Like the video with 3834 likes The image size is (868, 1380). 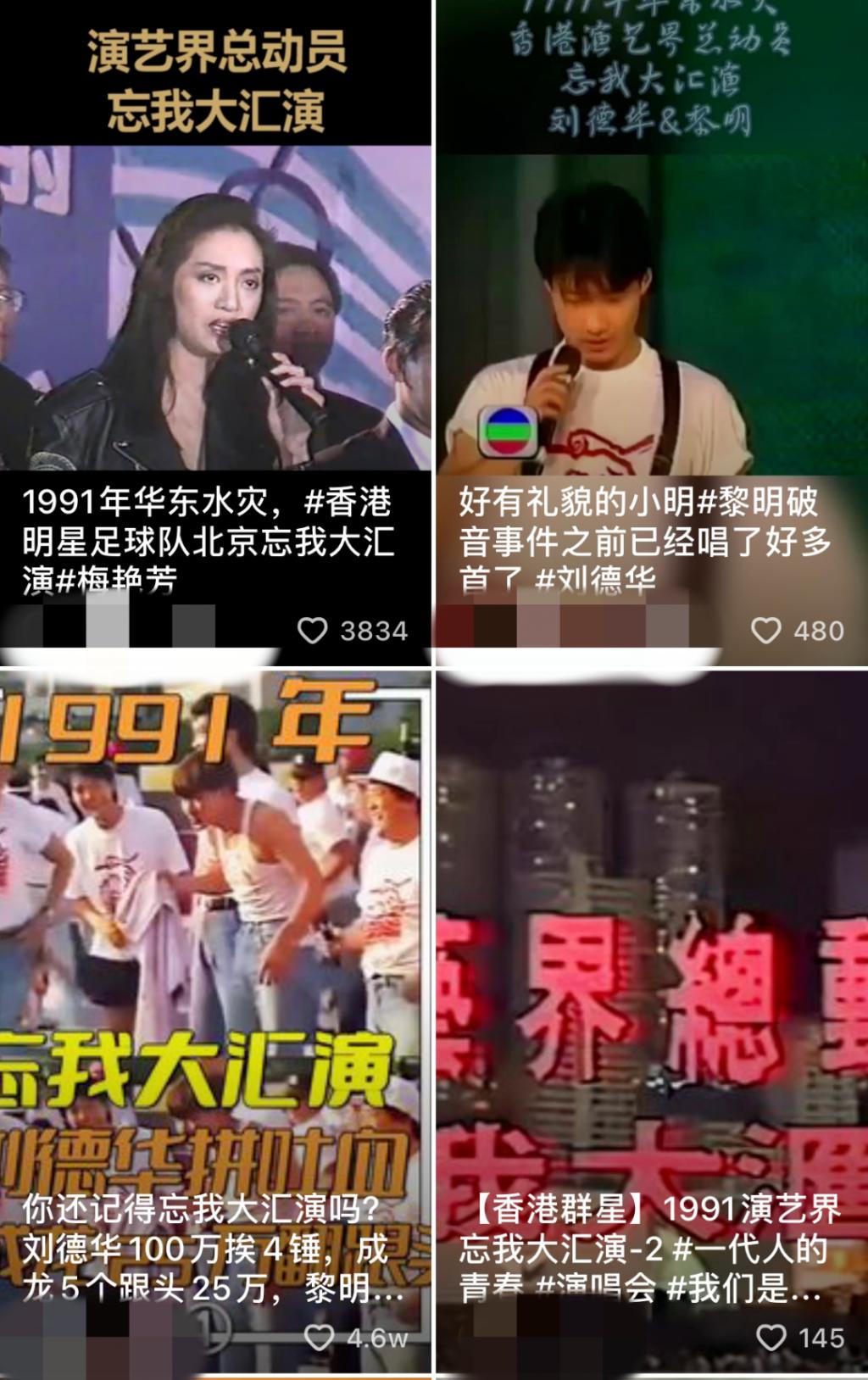pos(313,631)
